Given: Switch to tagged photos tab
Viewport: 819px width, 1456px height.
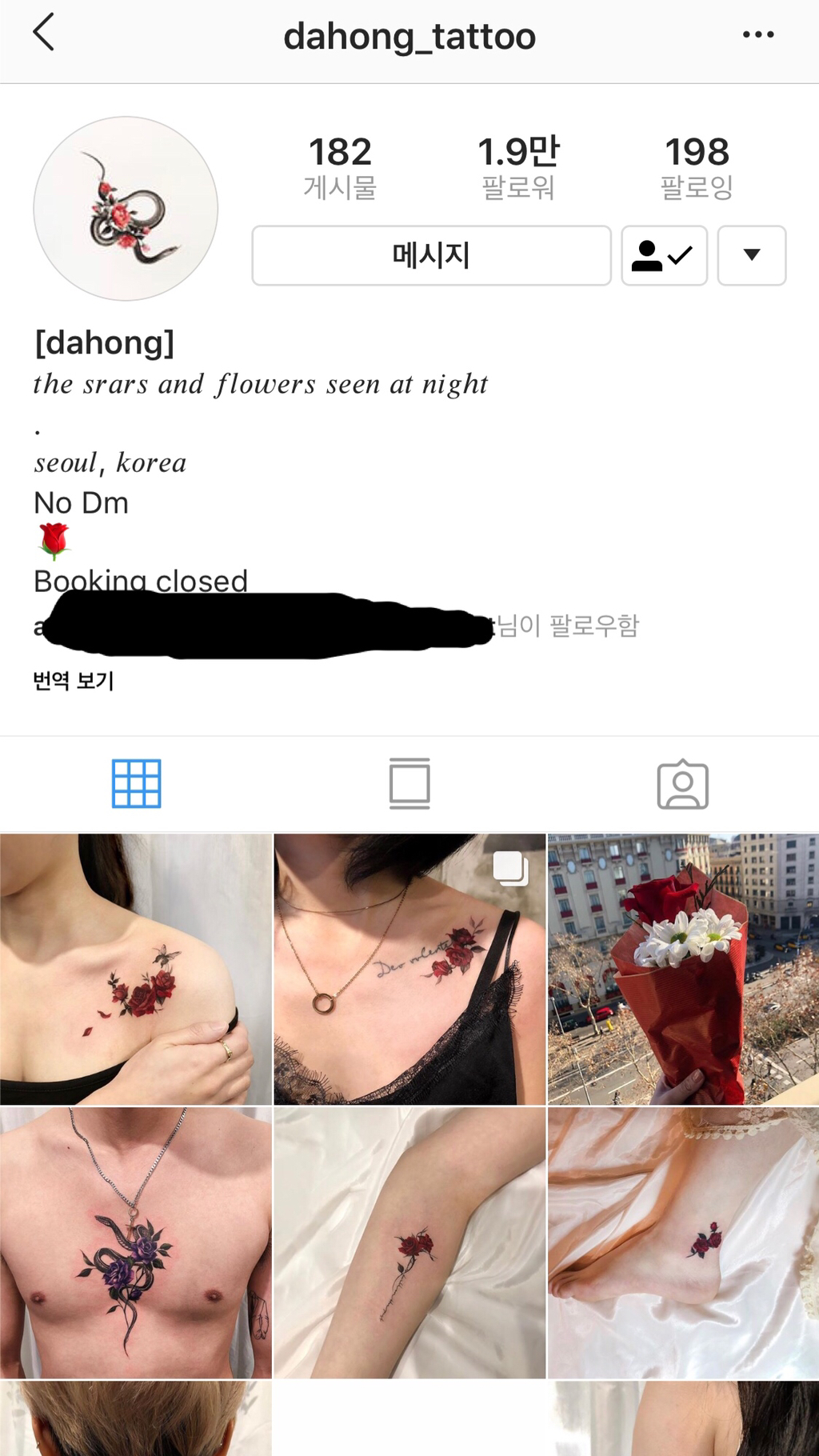Looking at the screenshot, I should coord(682,784).
